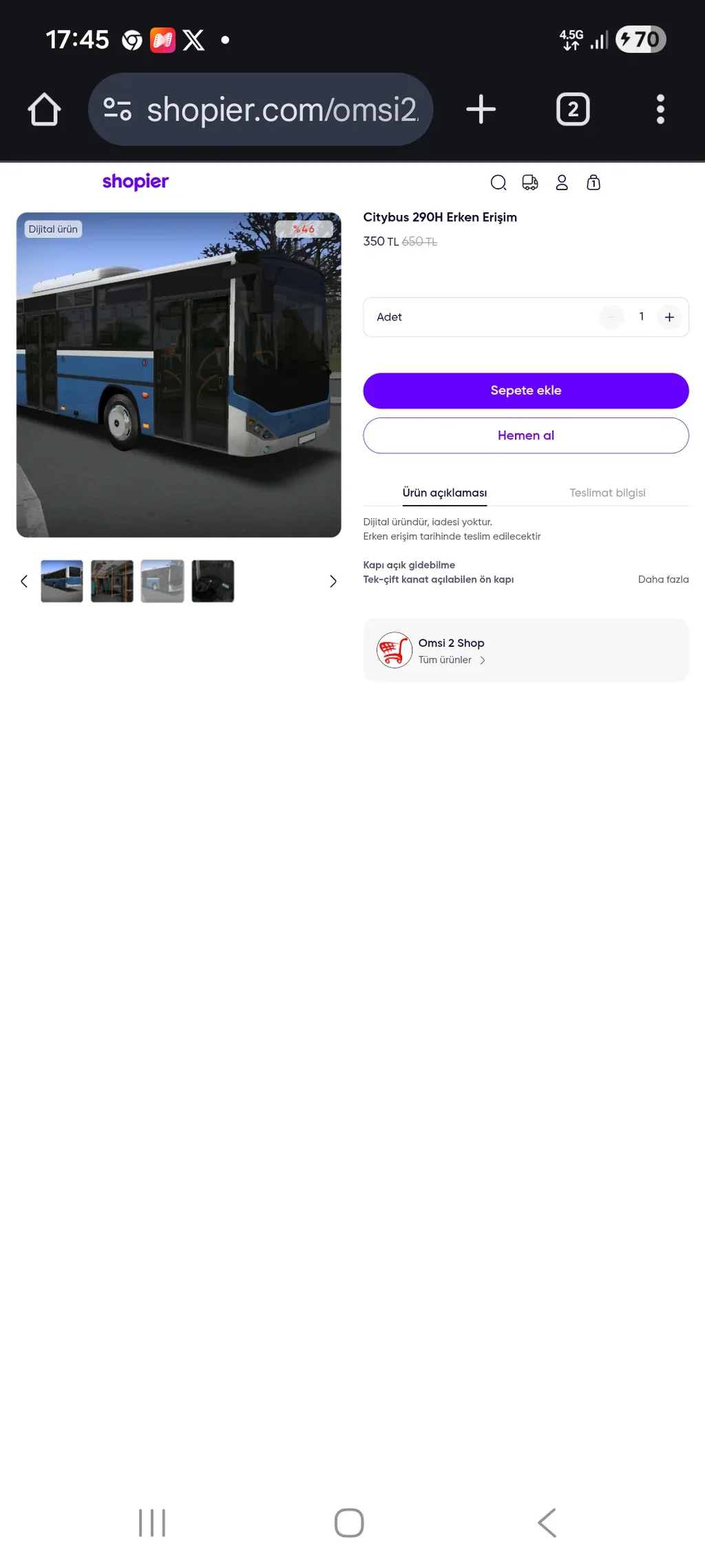Increase quantity with the plus button
Image resolution: width=705 pixels, height=1568 pixels.
pos(669,318)
